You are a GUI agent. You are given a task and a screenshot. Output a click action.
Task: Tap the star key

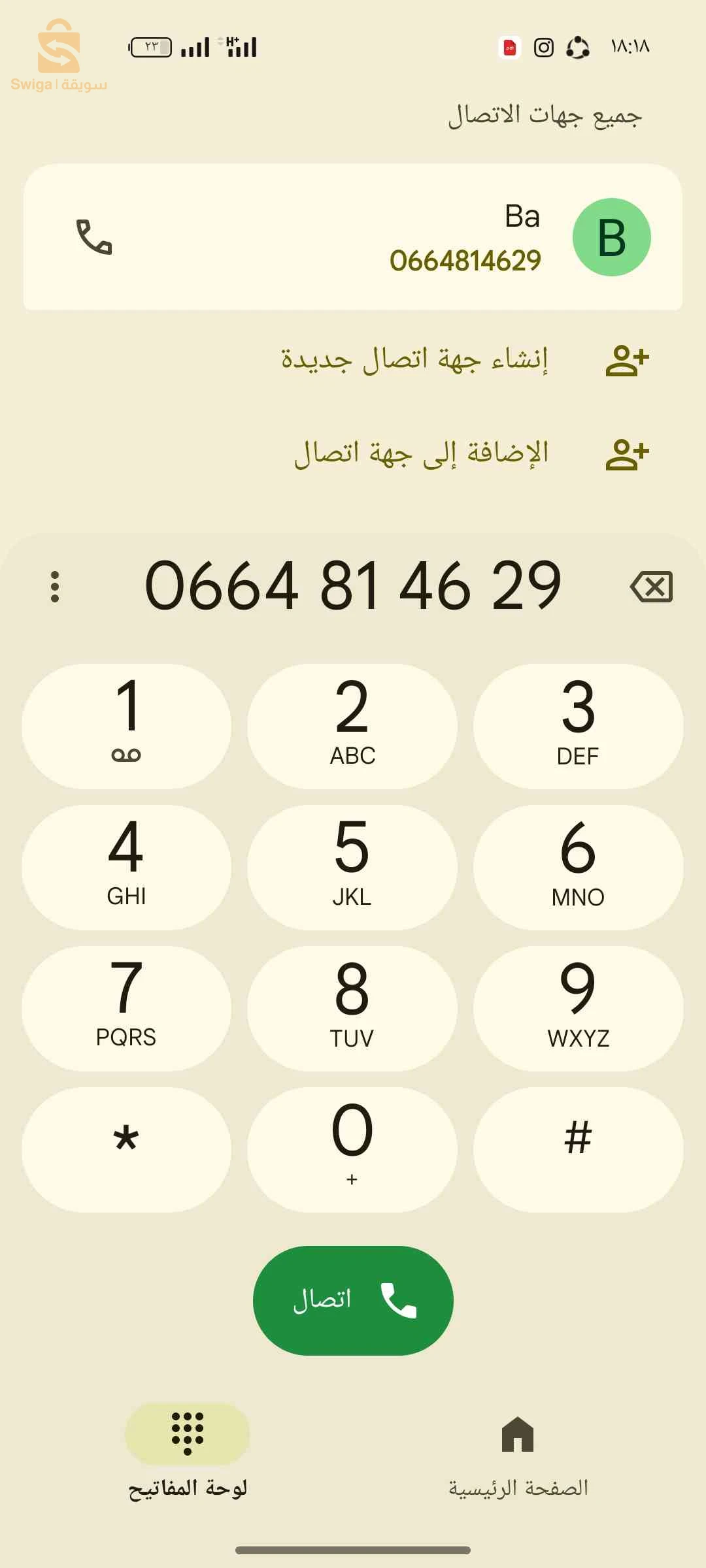coord(126,1149)
